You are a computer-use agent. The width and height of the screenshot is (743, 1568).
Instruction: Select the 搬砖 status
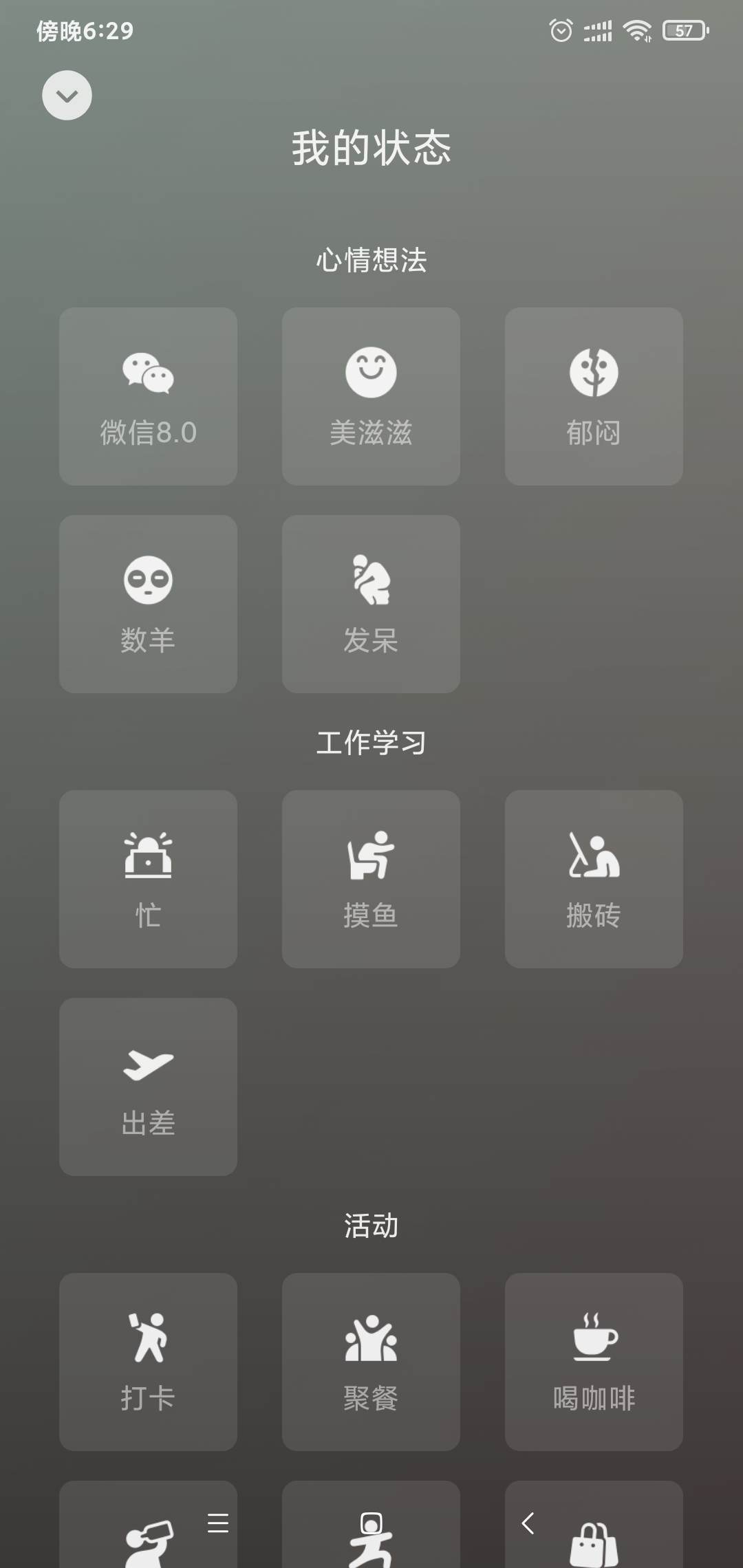(x=594, y=879)
